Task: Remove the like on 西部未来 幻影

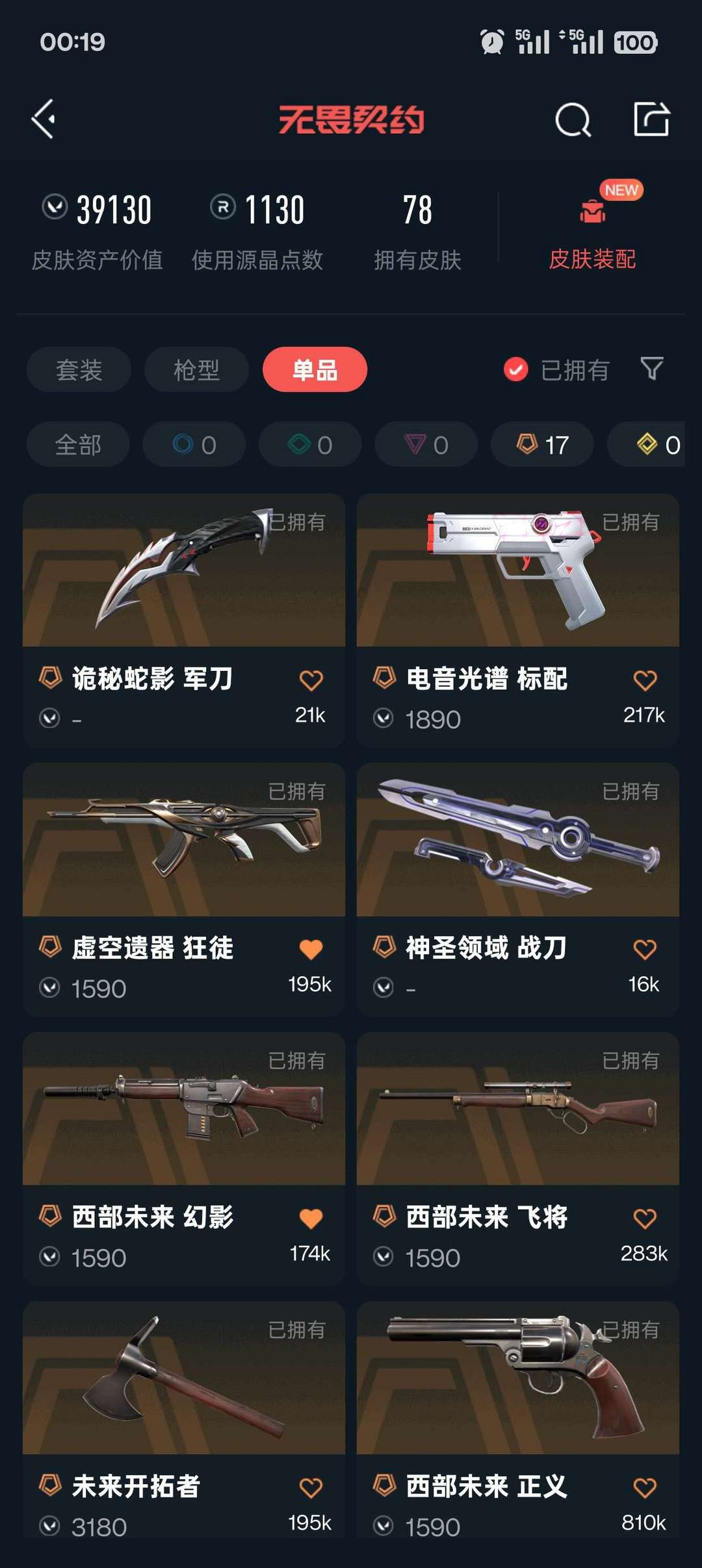Action: (x=311, y=1219)
